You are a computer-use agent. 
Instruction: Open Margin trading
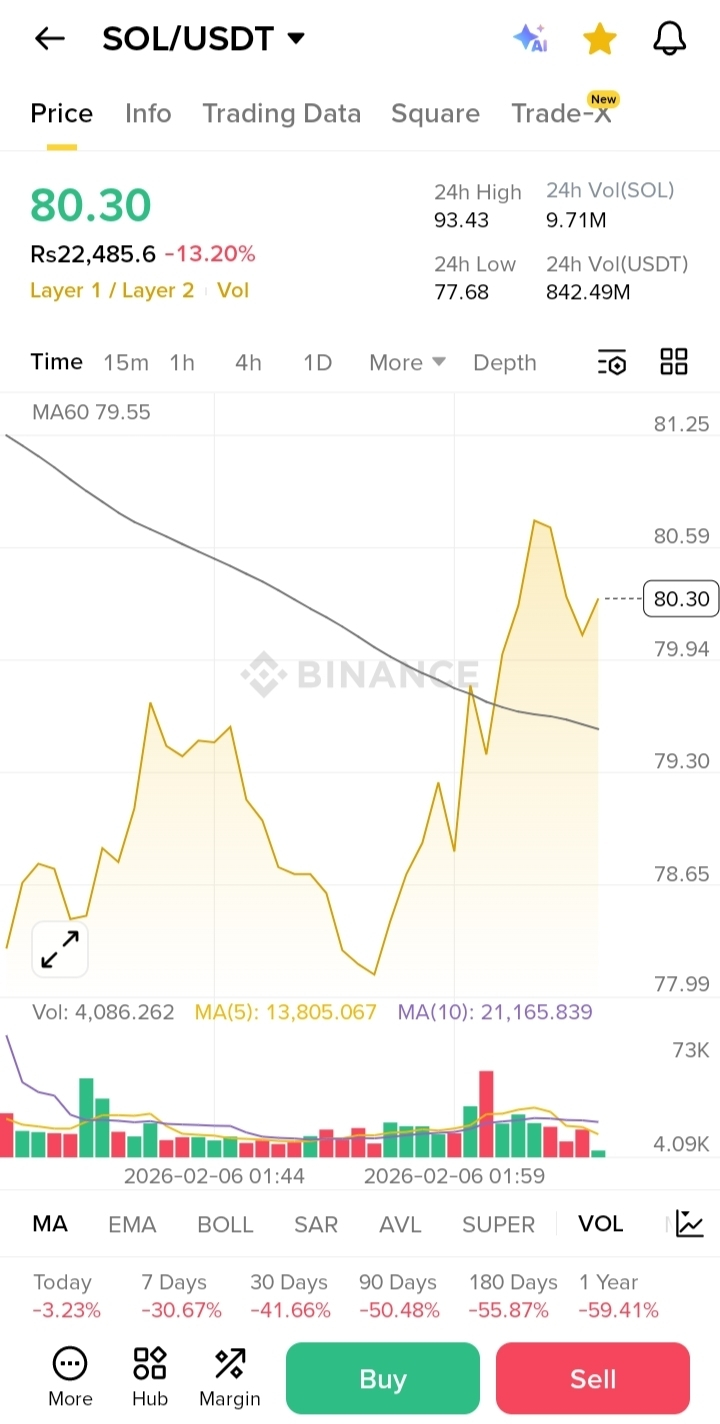[230, 1377]
